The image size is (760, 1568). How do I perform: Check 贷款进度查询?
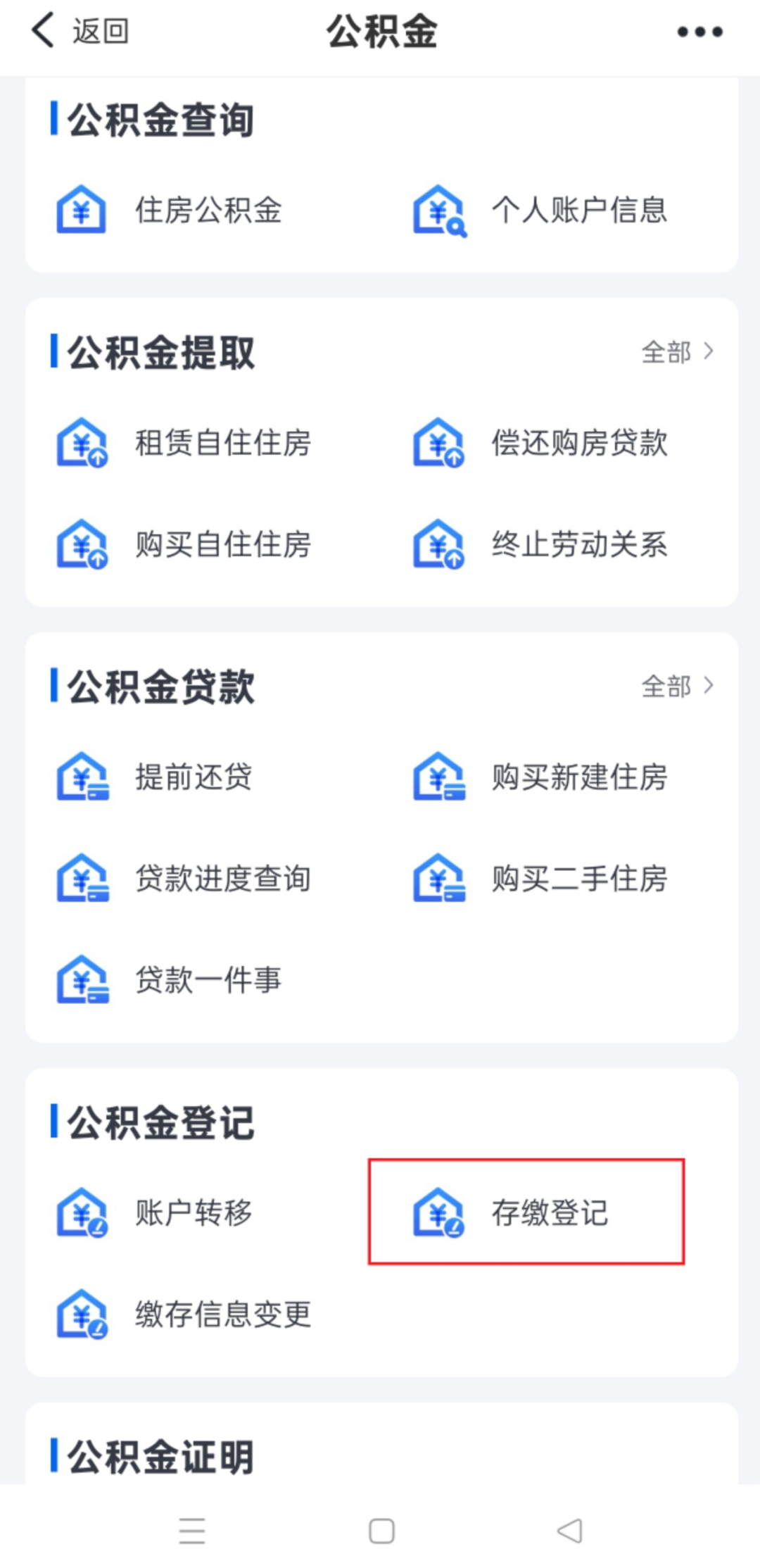[184, 879]
